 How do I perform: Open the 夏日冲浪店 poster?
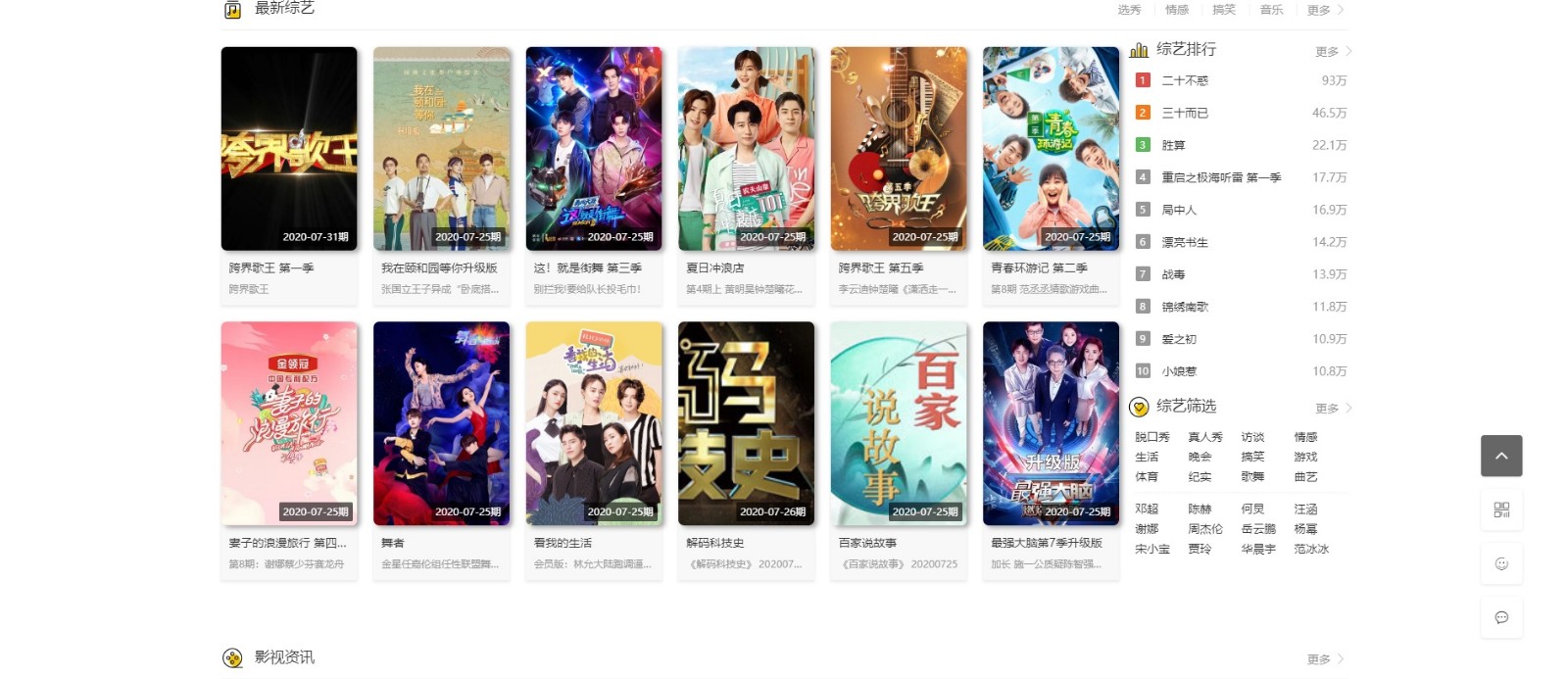[746, 149]
